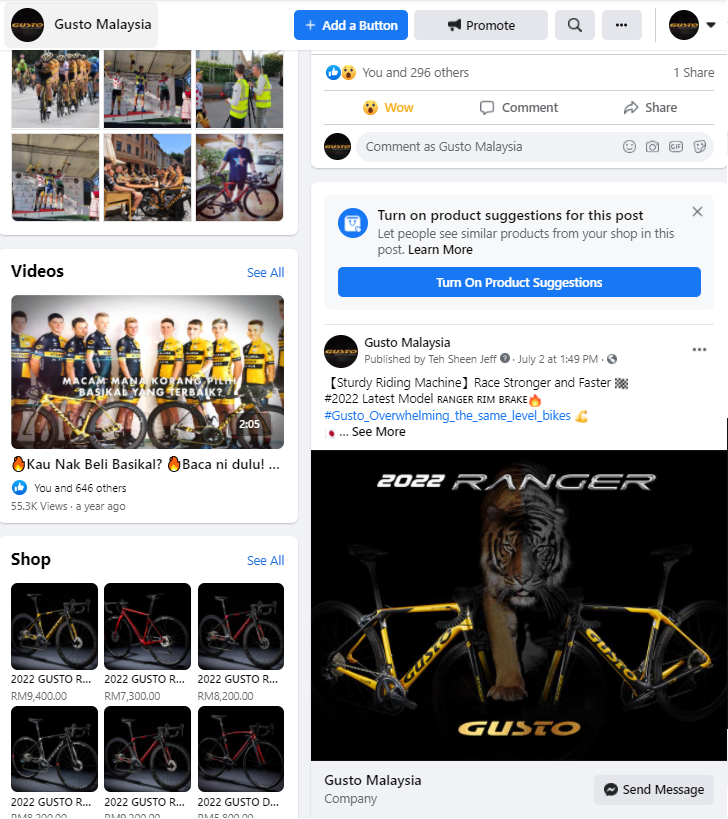Open the RM9,400.00 Gusto bike product
Viewport: 728px width, 819px height.
54,627
